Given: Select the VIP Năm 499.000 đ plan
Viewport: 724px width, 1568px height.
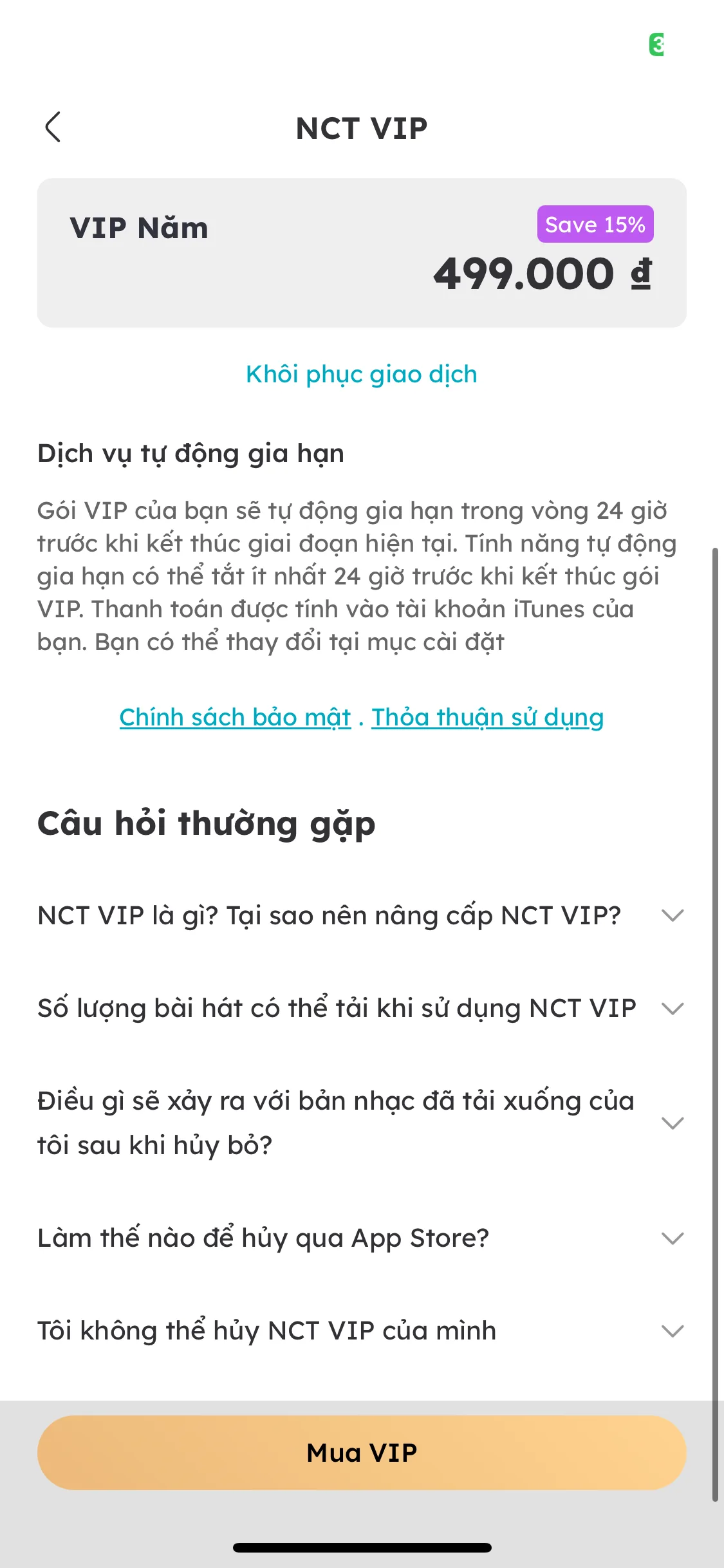Looking at the screenshot, I should click(362, 253).
